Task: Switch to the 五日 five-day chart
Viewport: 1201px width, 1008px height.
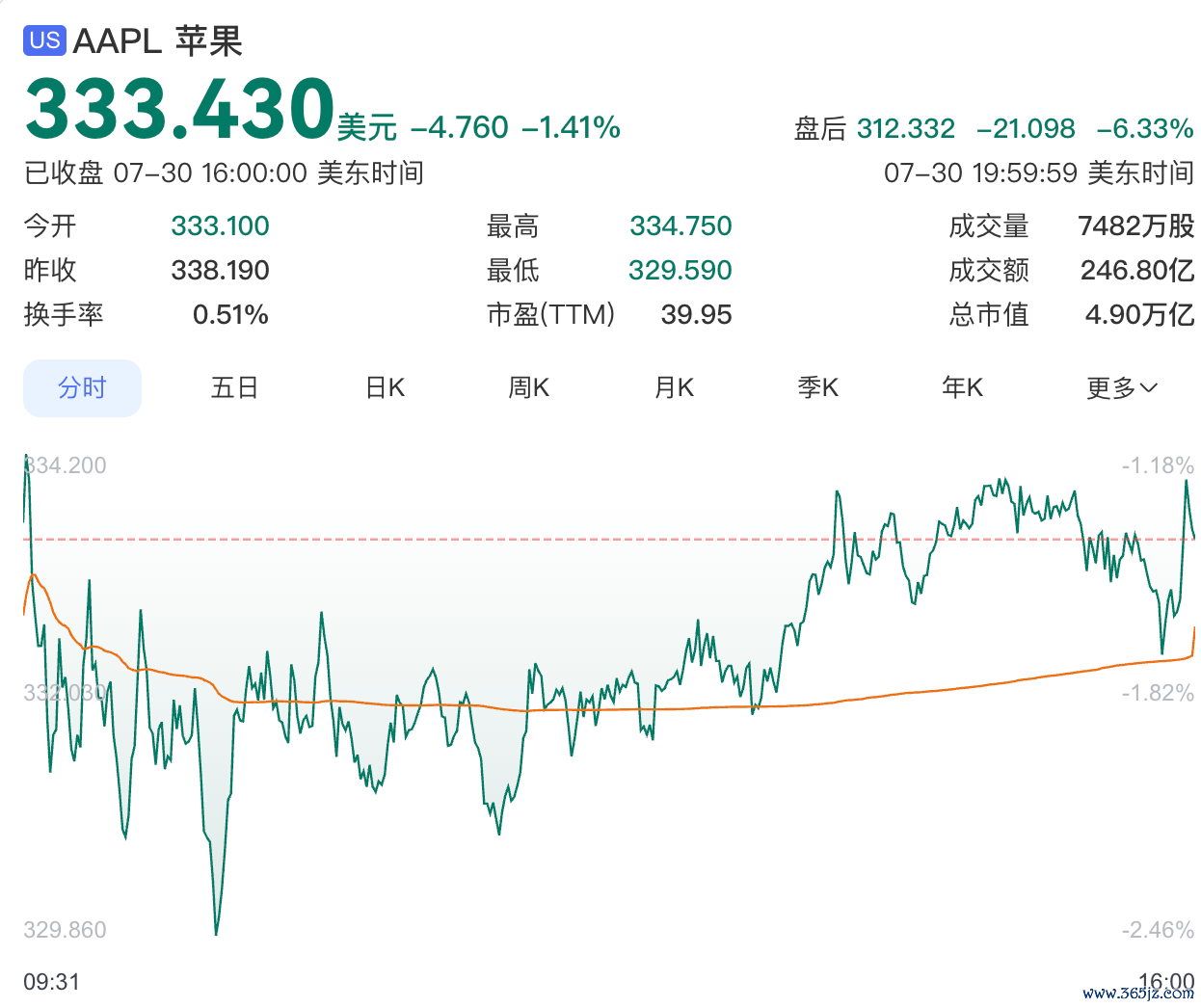Action: coord(234,388)
